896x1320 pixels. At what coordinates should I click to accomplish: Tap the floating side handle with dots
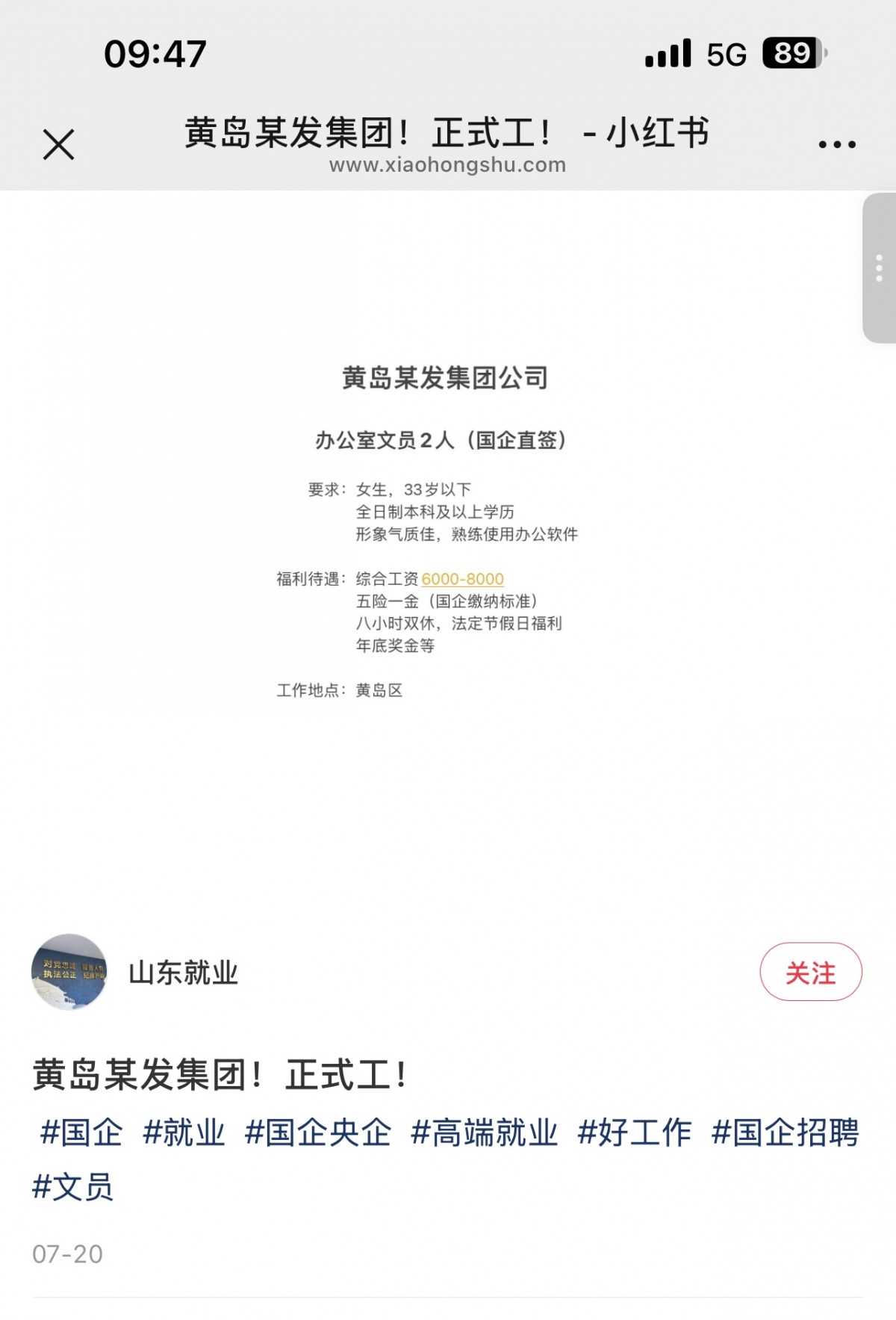click(x=879, y=268)
